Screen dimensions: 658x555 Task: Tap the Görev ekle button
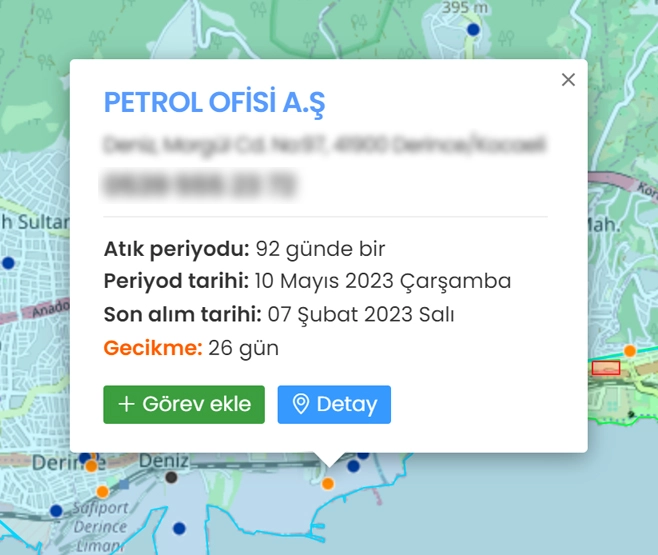[184, 405]
